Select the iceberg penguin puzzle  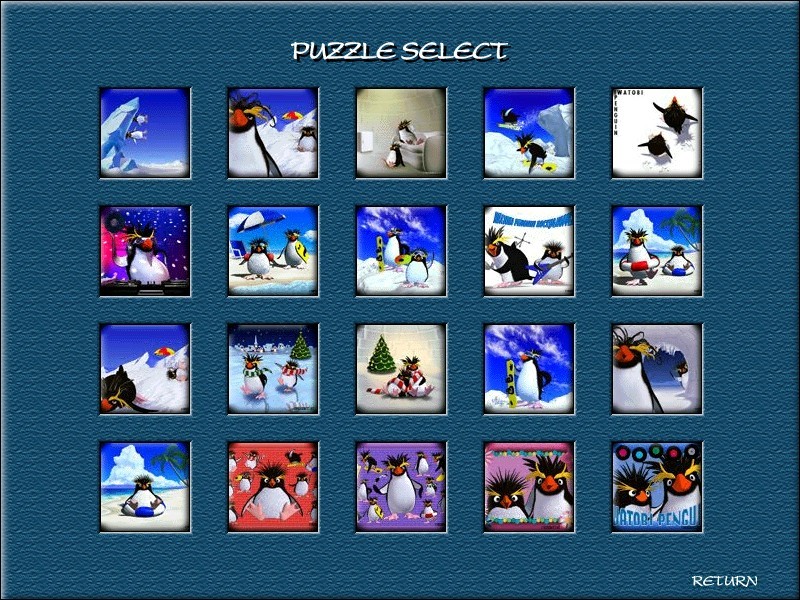coord(145,133)
